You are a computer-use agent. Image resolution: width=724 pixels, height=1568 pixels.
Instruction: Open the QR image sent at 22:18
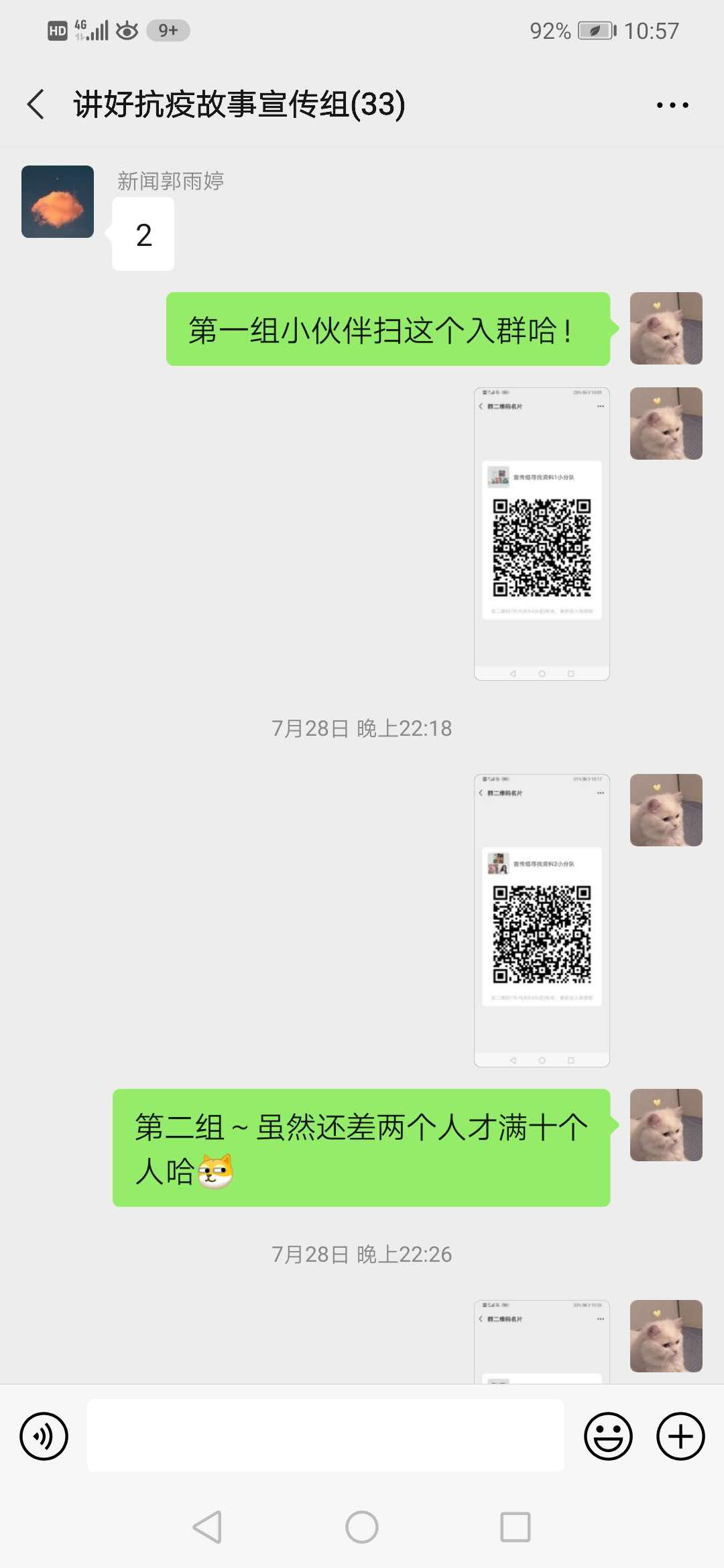pos(542,920)
